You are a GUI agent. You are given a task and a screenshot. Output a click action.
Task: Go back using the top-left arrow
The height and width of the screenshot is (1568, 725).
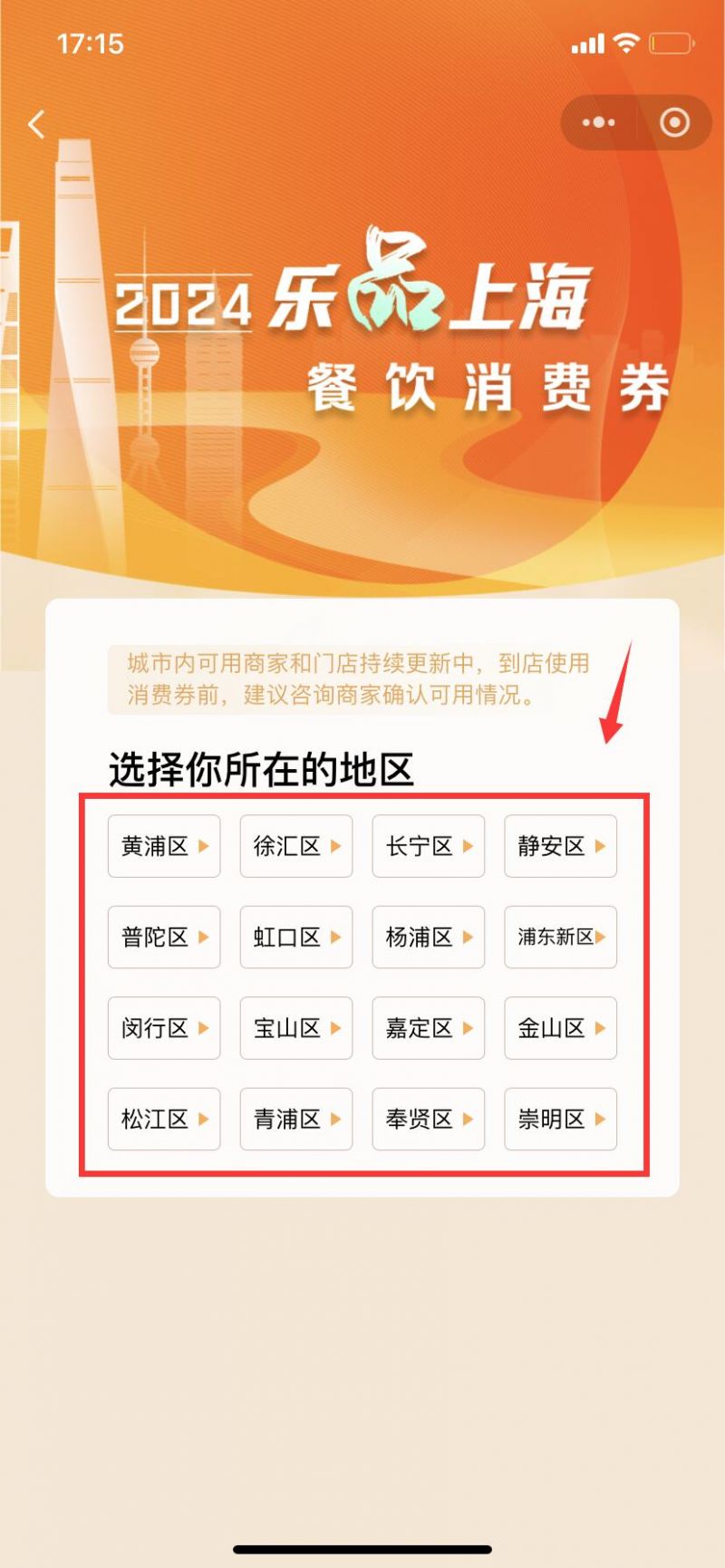36,124
